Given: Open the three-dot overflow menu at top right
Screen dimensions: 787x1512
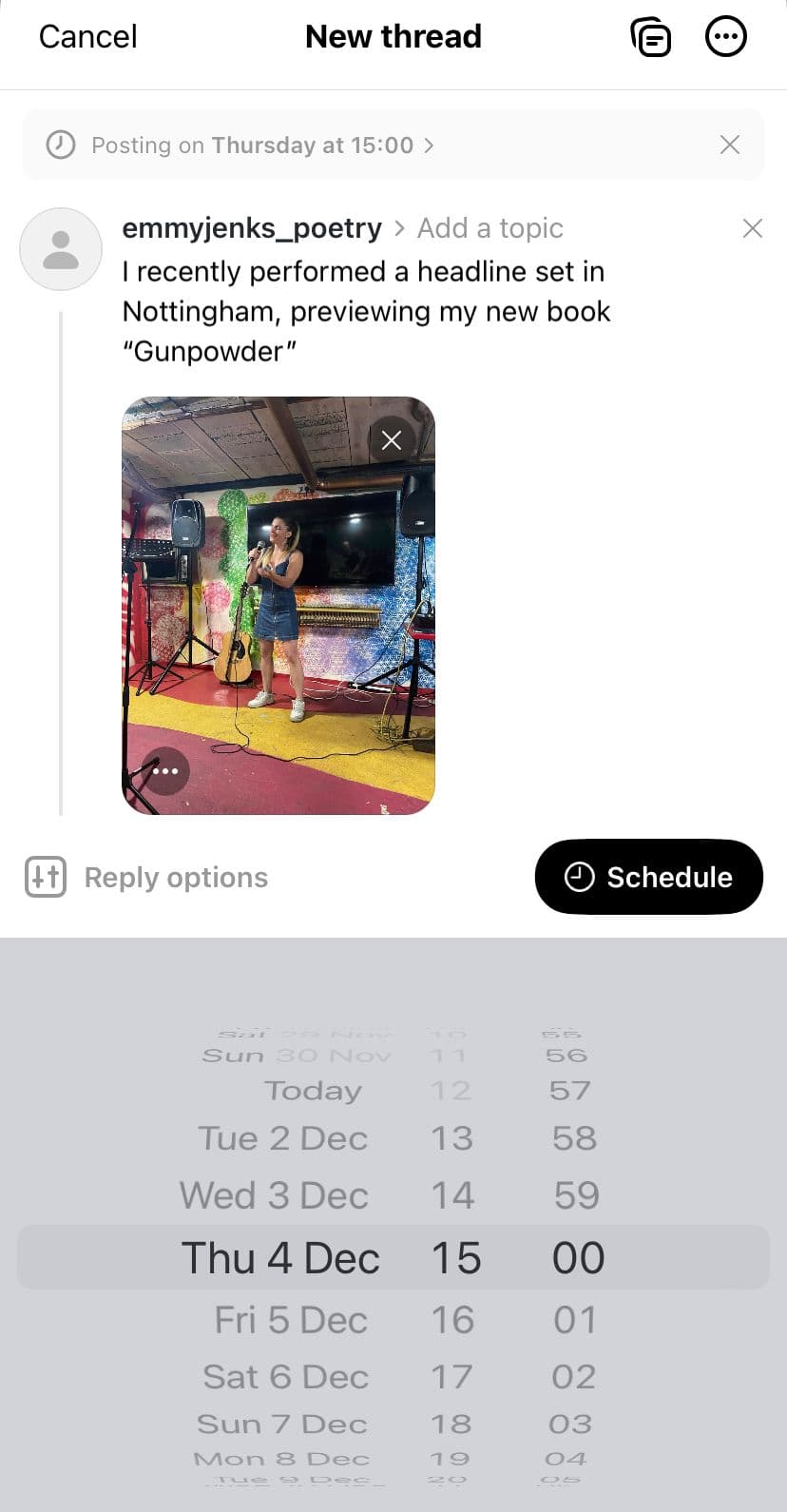Looking at the screenshot, I should (x=725, y=36).
